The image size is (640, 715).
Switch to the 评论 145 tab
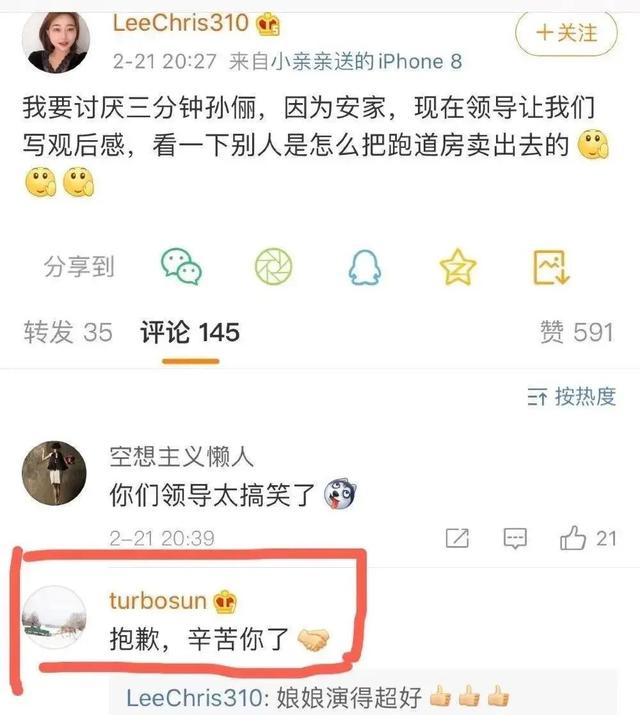(x=189, y=332)
